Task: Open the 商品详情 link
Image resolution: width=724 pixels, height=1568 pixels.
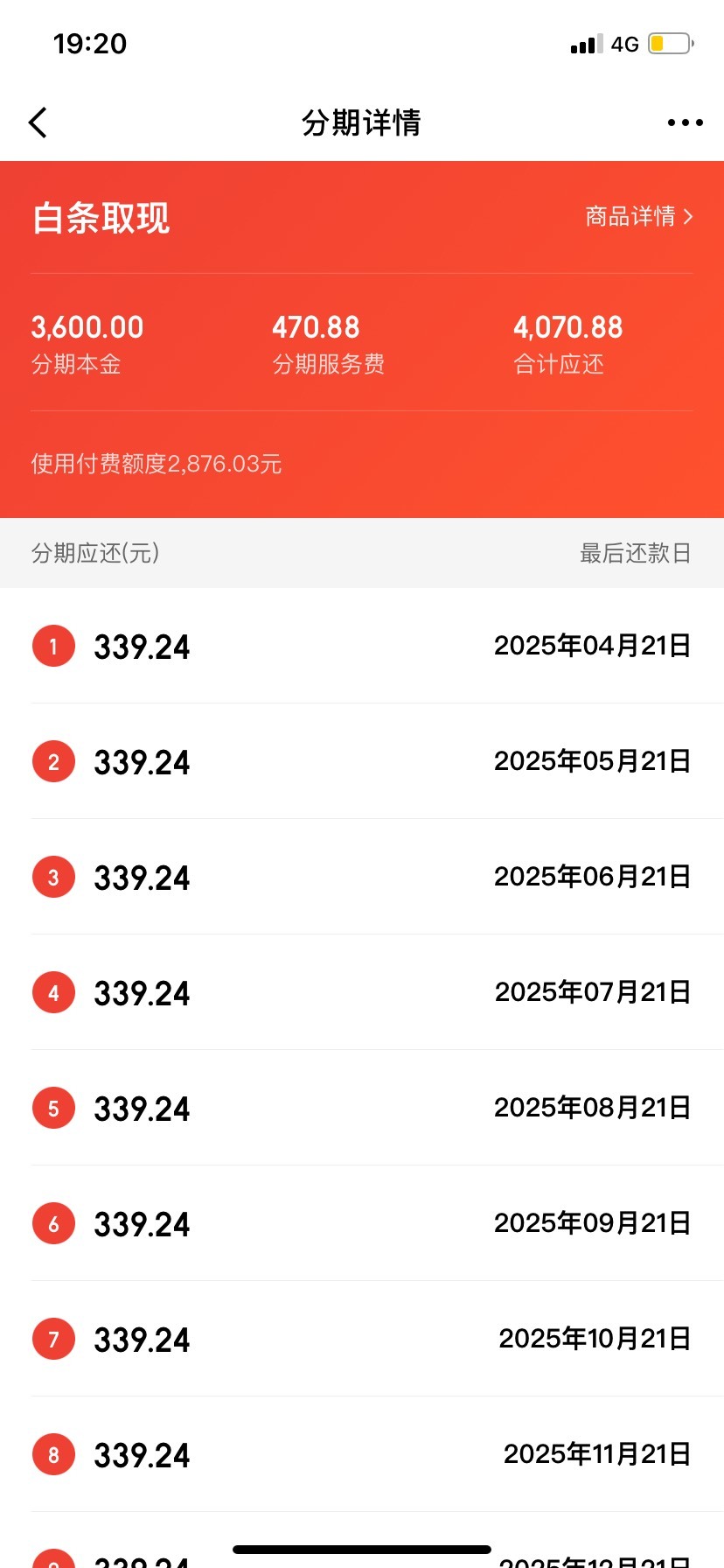Action: click(x=639, y=216)
